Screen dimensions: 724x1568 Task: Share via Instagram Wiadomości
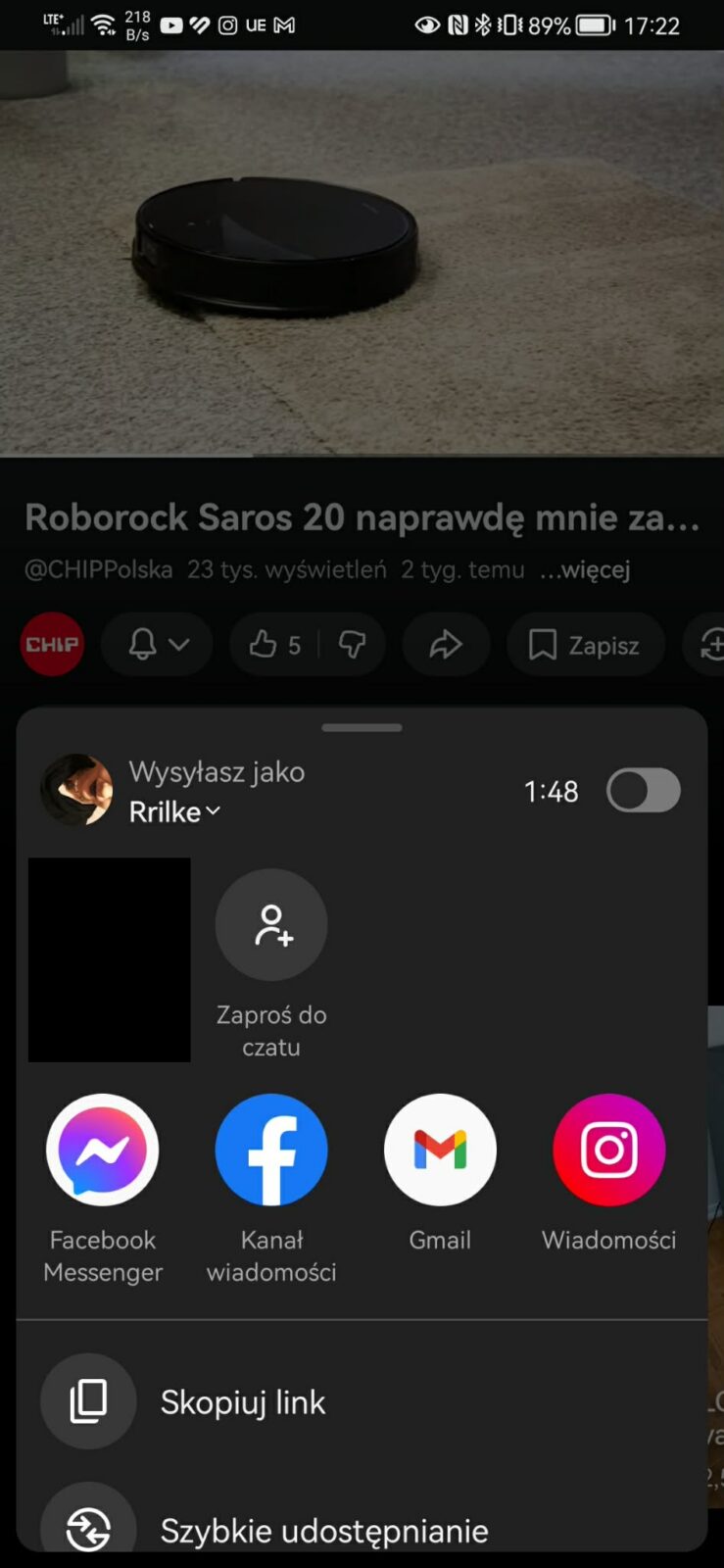coord(608,1151)
